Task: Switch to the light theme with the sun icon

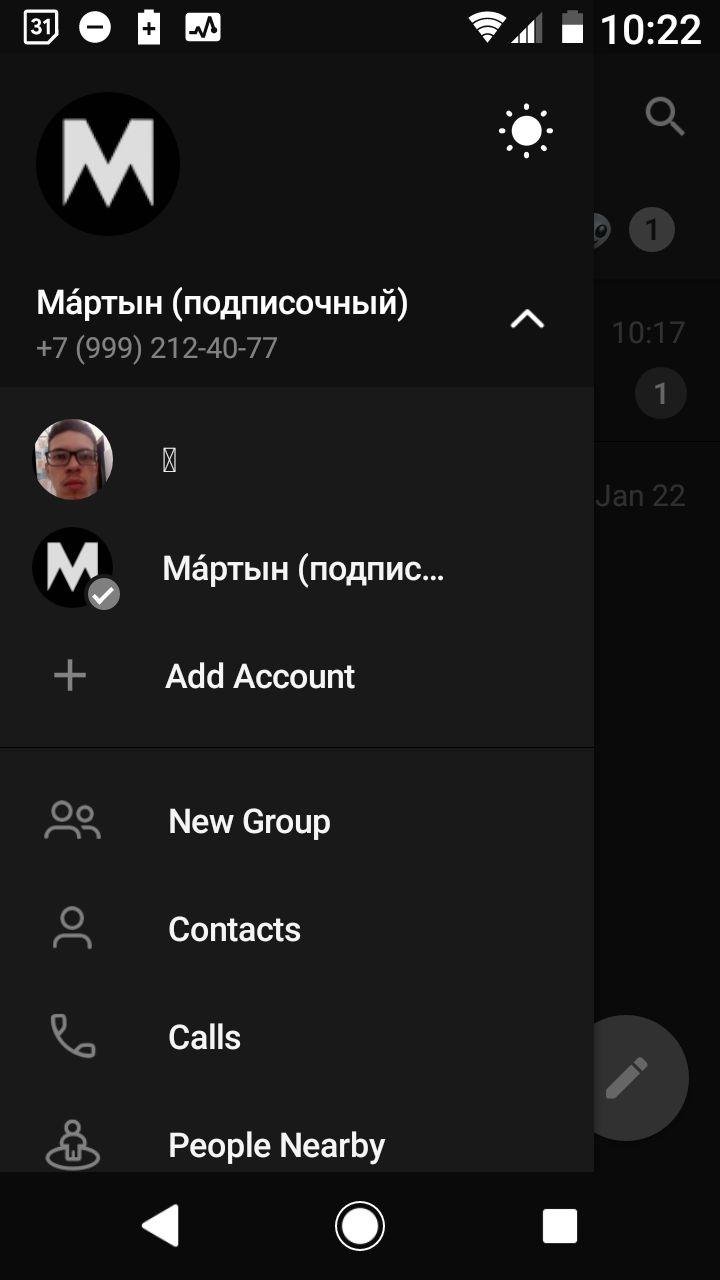Action: click(526, 132)
